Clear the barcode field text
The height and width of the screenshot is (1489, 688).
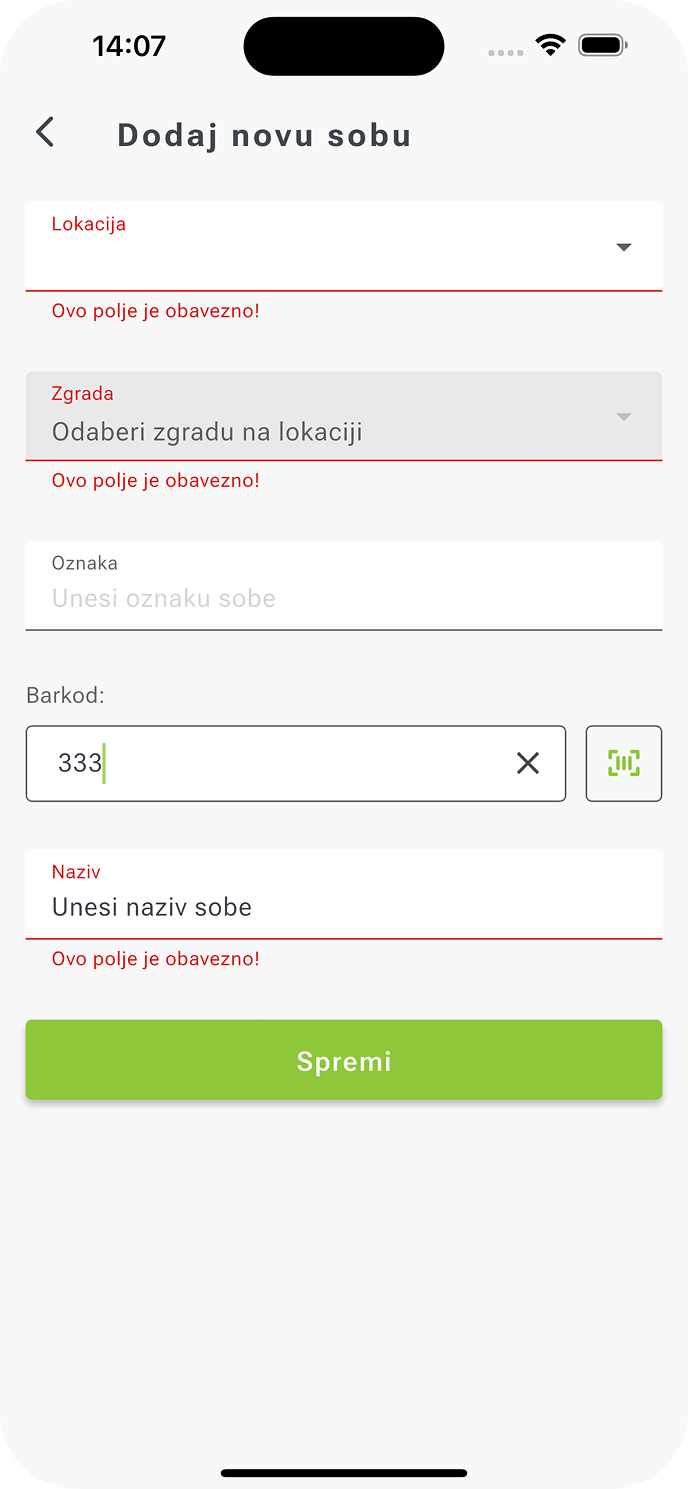point(527,764)
